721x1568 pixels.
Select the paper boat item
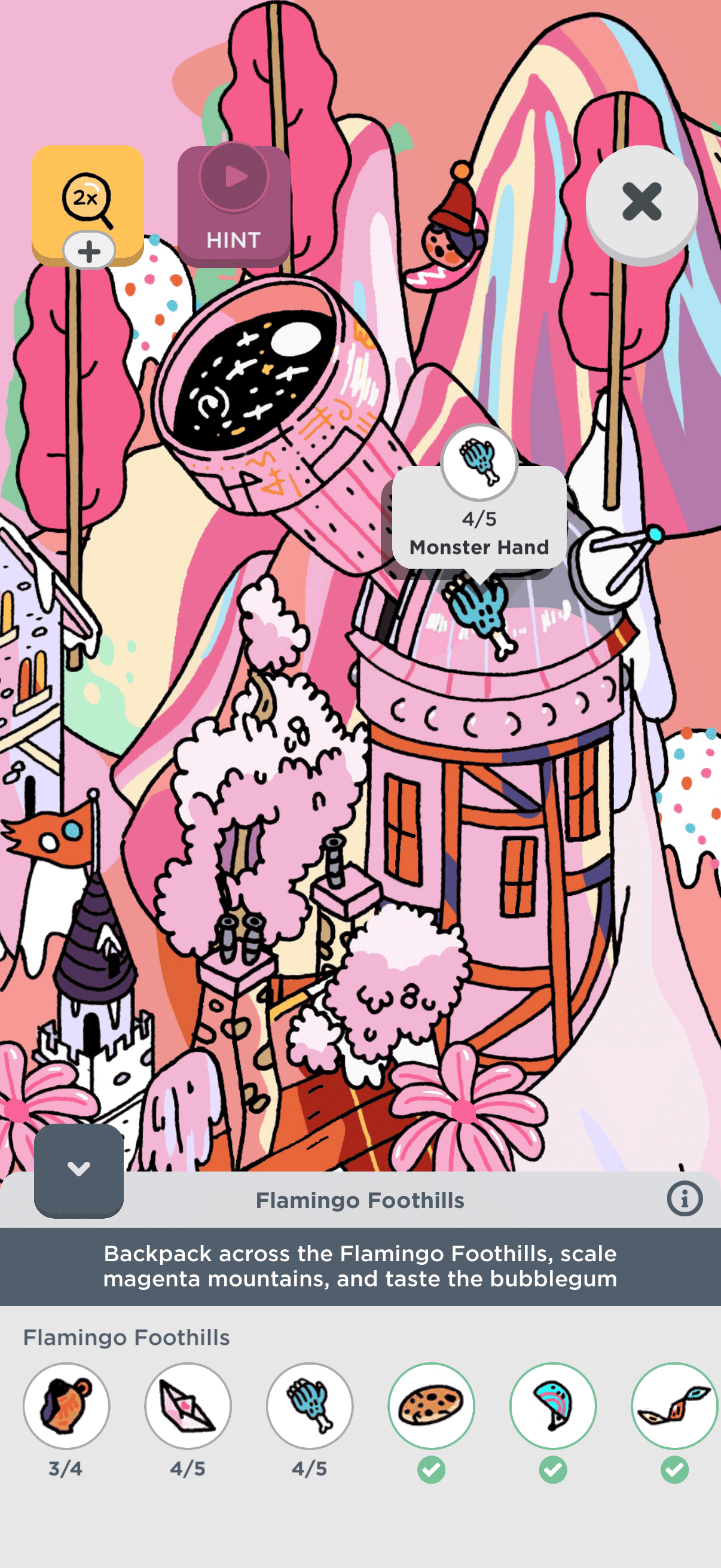coord(188,1405)
